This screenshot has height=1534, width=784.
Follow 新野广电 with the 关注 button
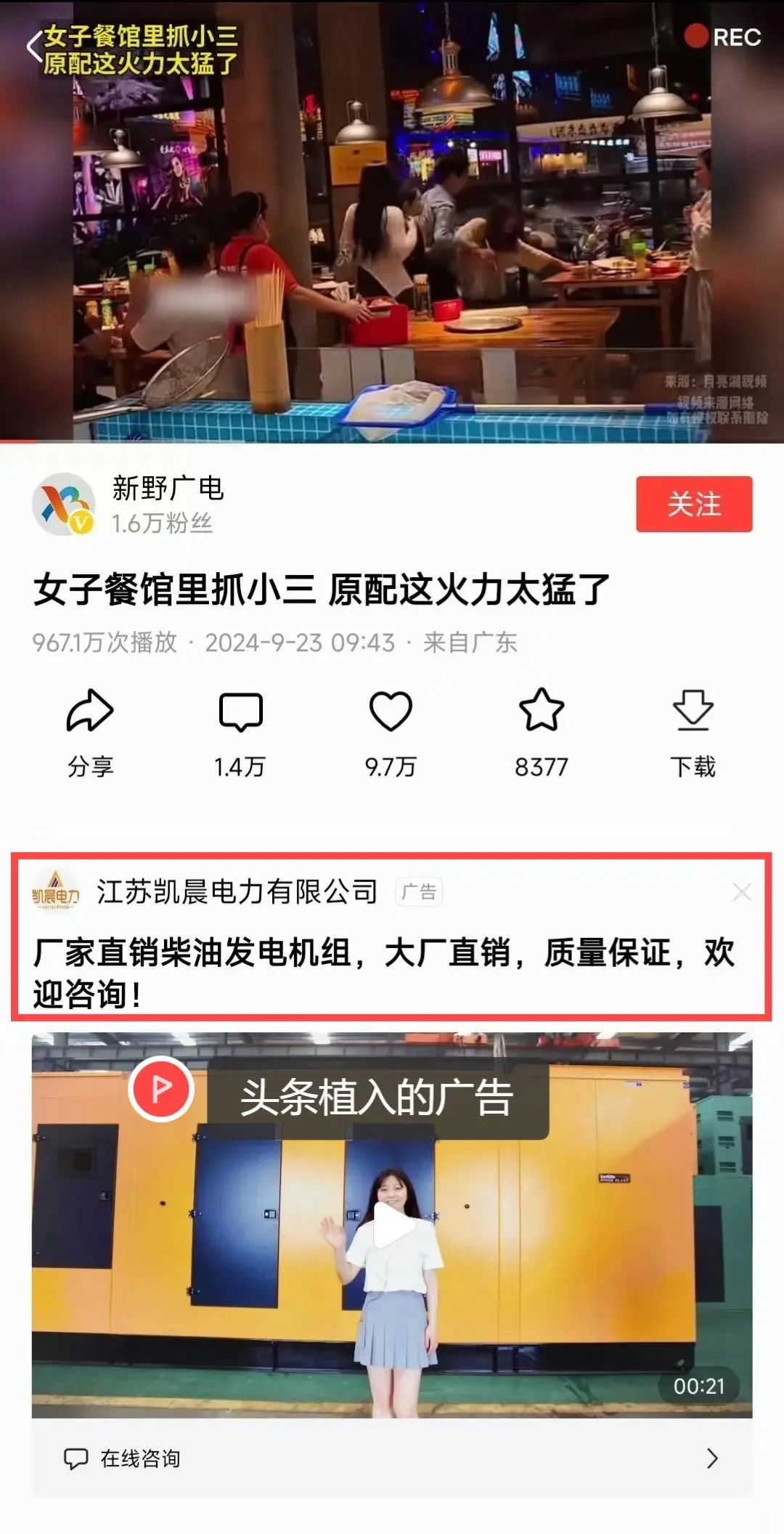click(693, 504)
